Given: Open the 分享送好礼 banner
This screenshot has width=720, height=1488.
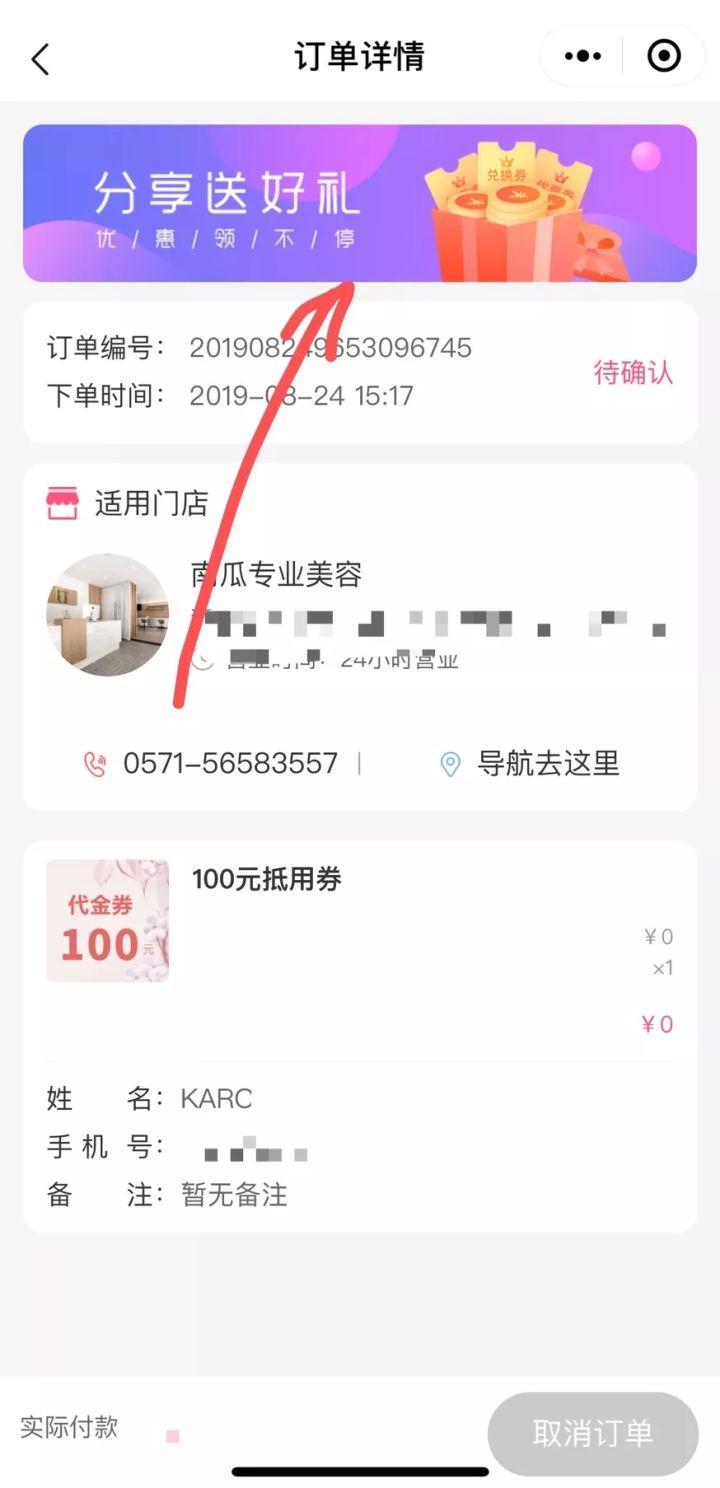Looking at the screenshot, I should coord(360,203).
